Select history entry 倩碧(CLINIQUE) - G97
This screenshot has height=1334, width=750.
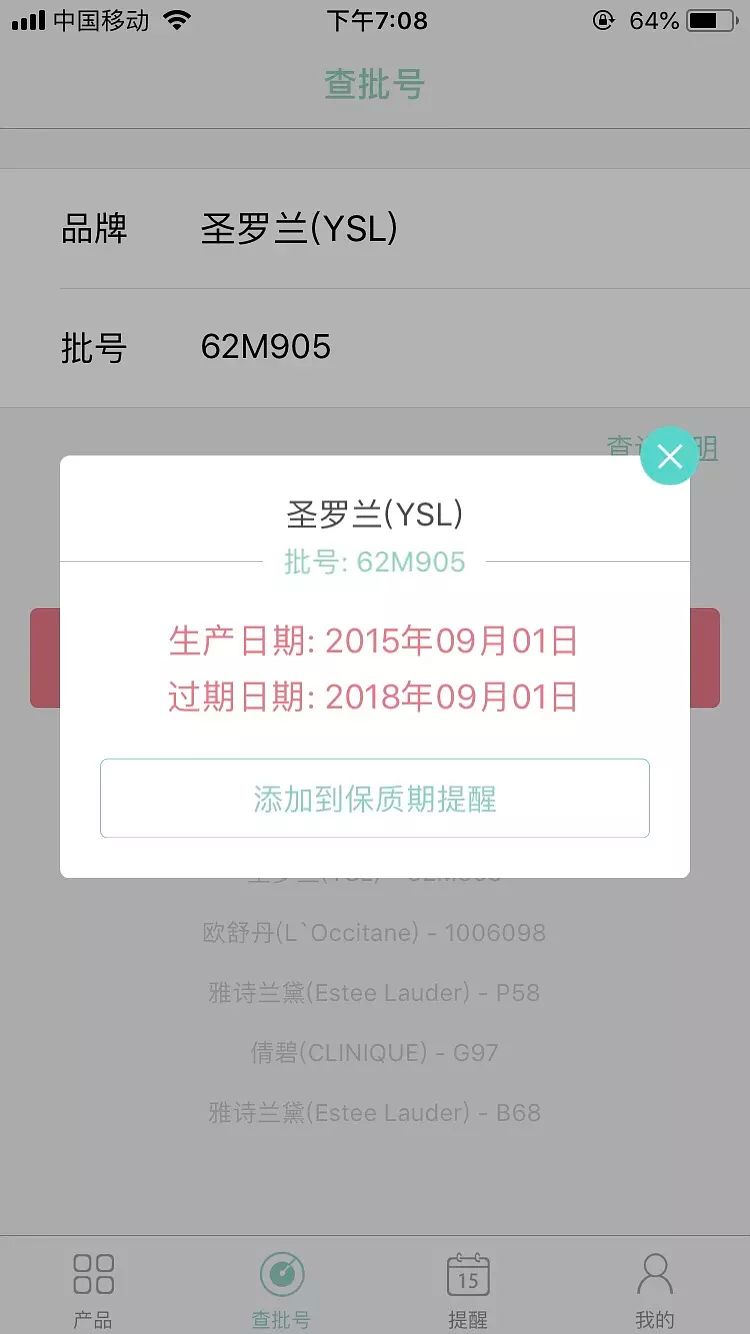[375, 1052]
